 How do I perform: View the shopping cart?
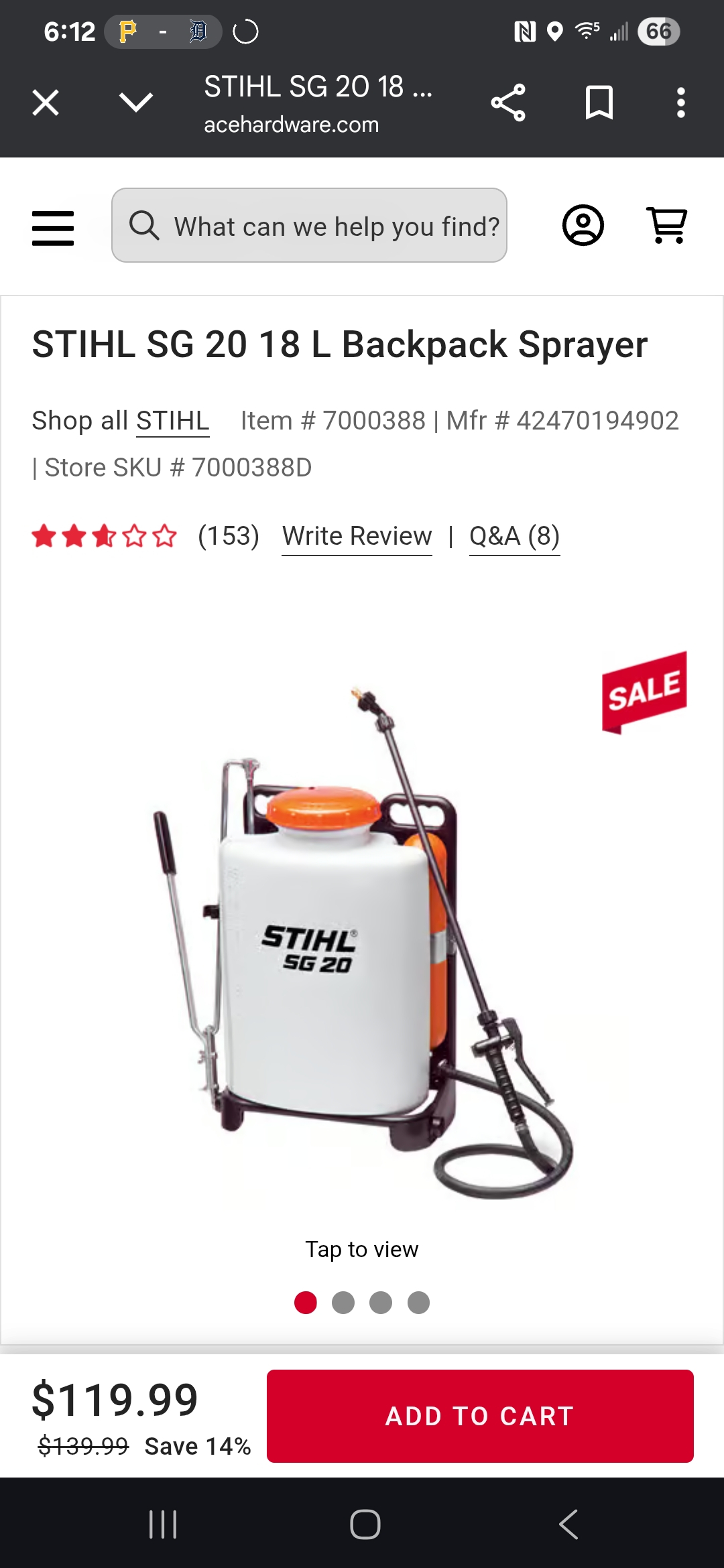click(666, 225)
